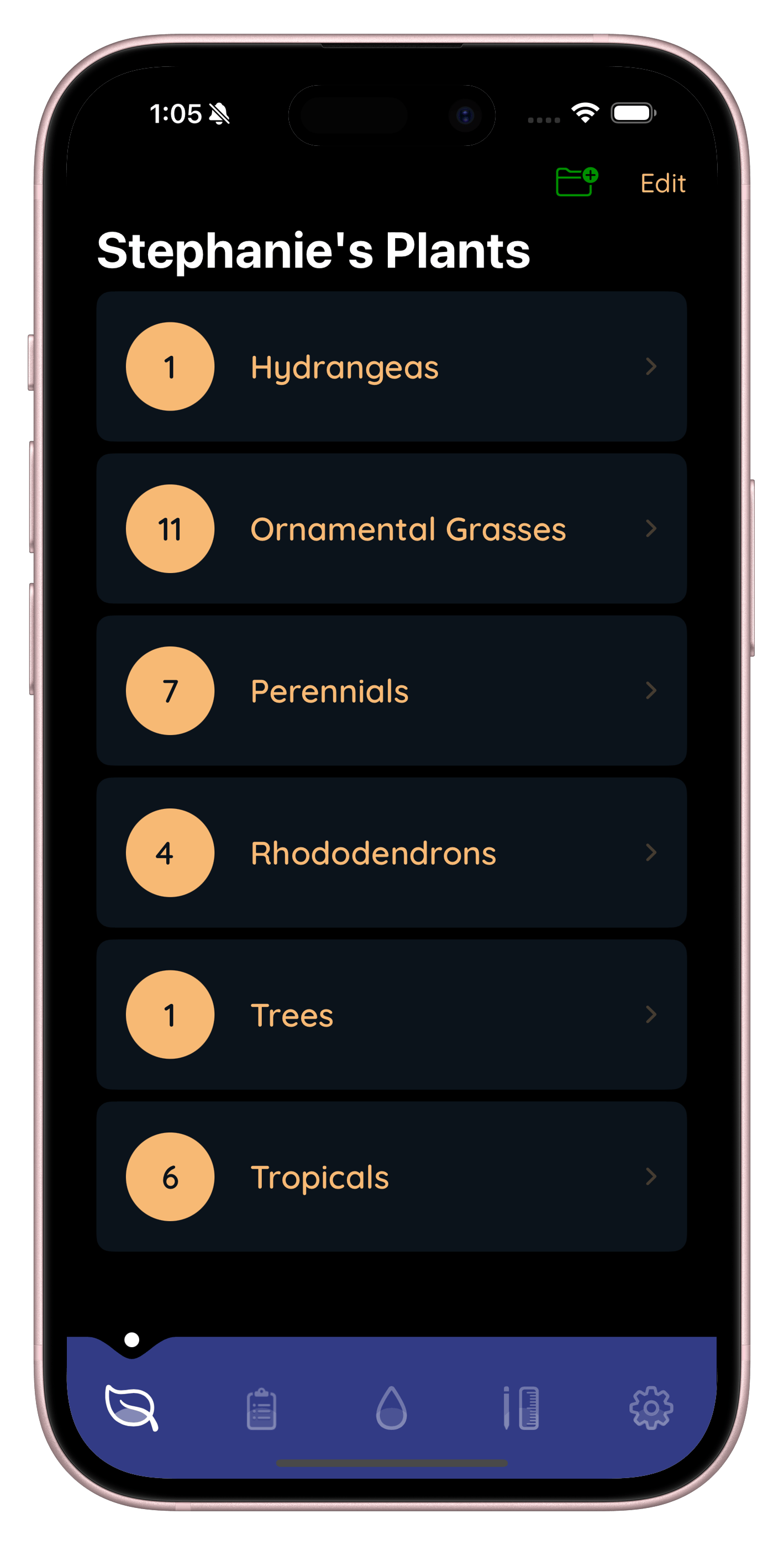
Task: Switch to the clipboard tasks tab
Action: [x=261, y=1409]
